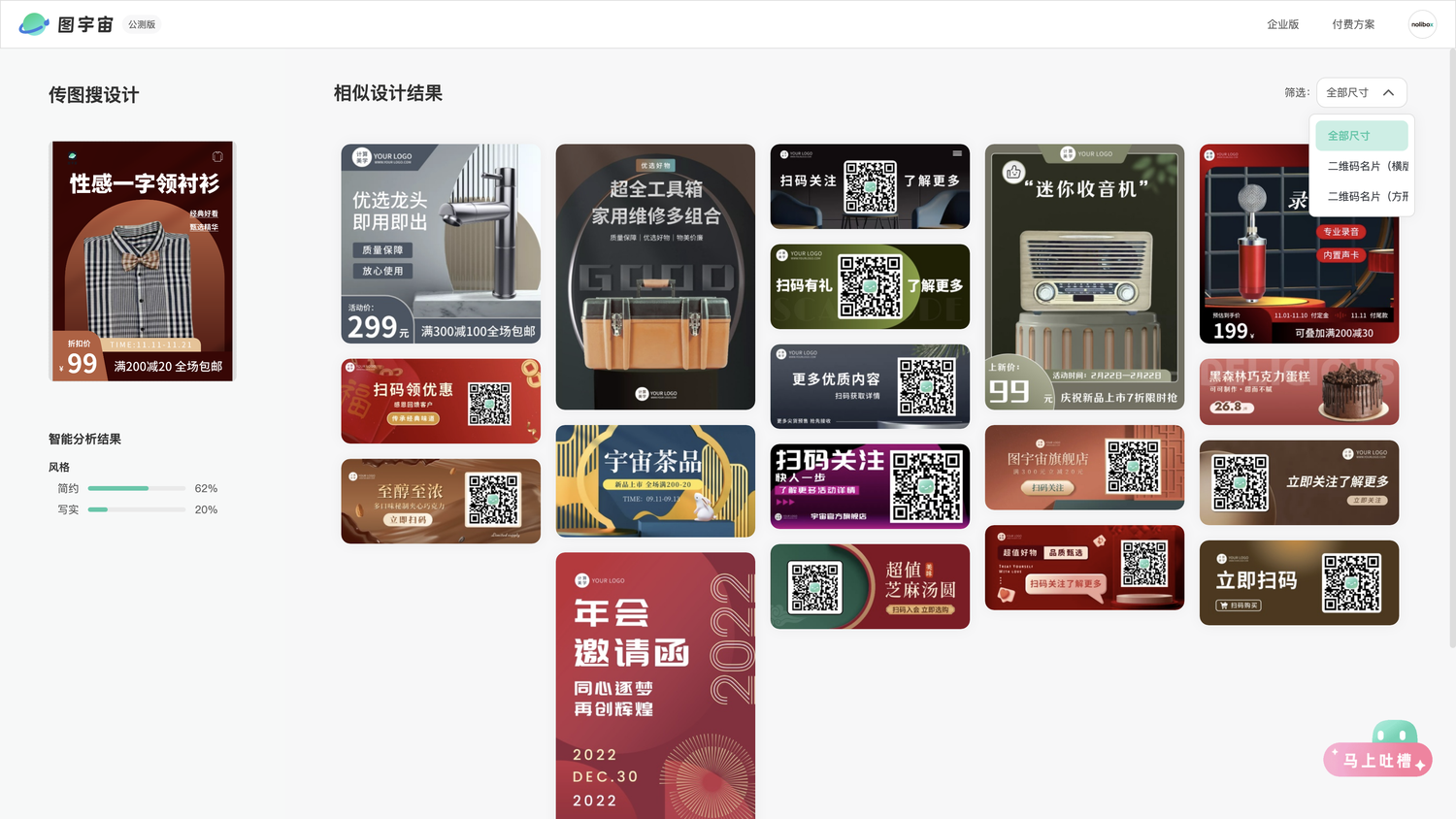
Task: Tap the uploaded 性感一字领衬衫 image
Action: pos(143,261)
